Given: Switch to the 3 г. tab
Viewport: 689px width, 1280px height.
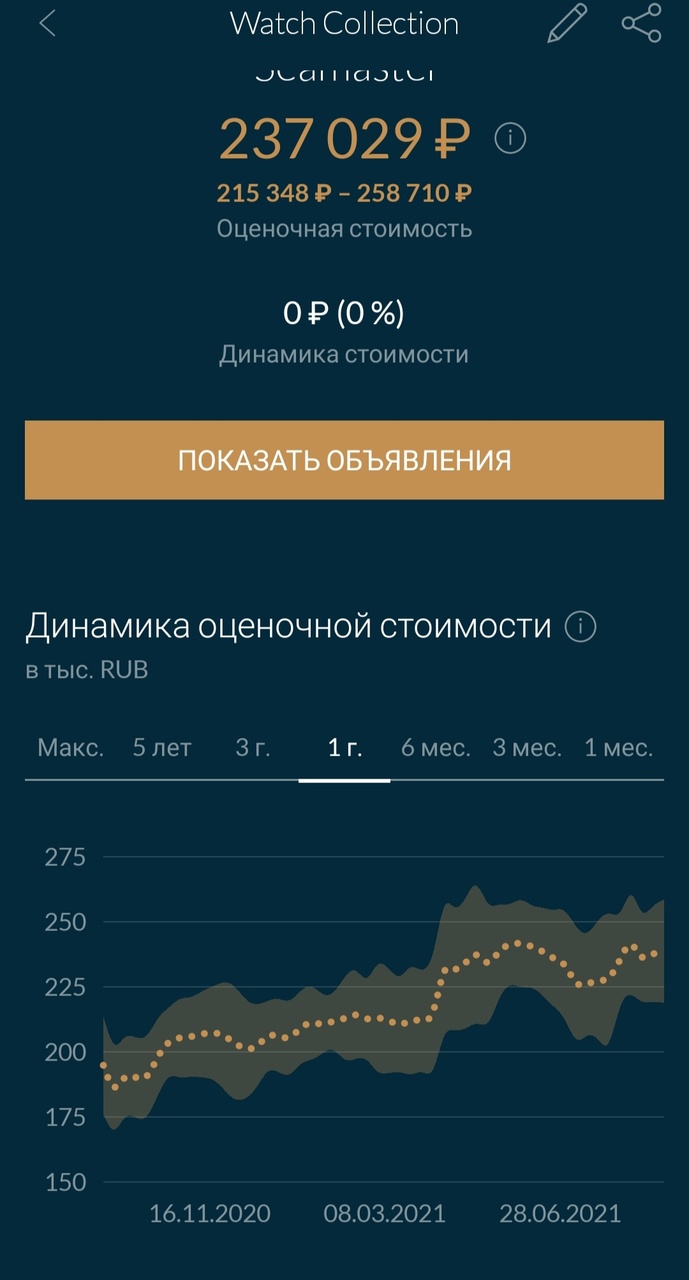Looking at the screenshot, I should pyautogui.click(x=253, y=748).
